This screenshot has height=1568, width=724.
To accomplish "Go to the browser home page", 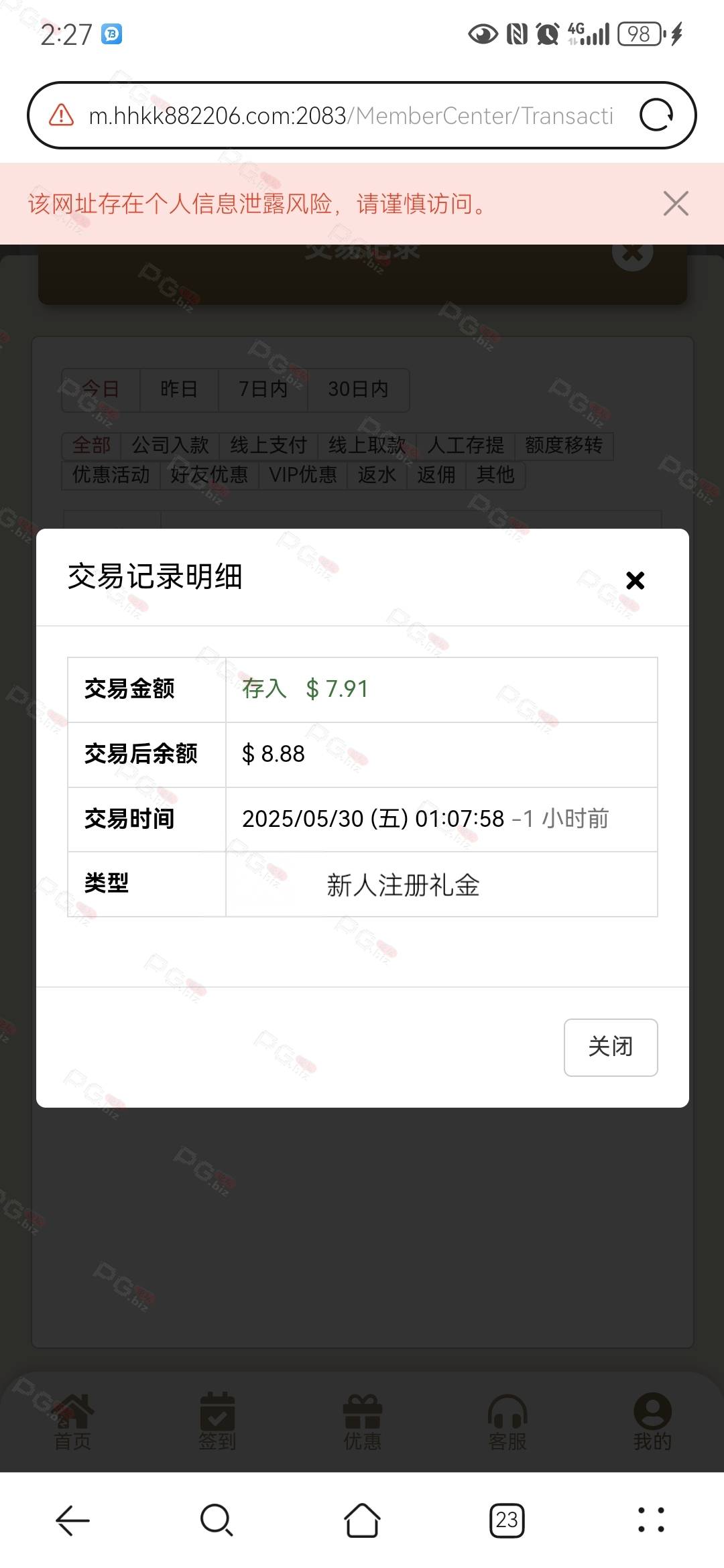I will (x=362, y=1520).
